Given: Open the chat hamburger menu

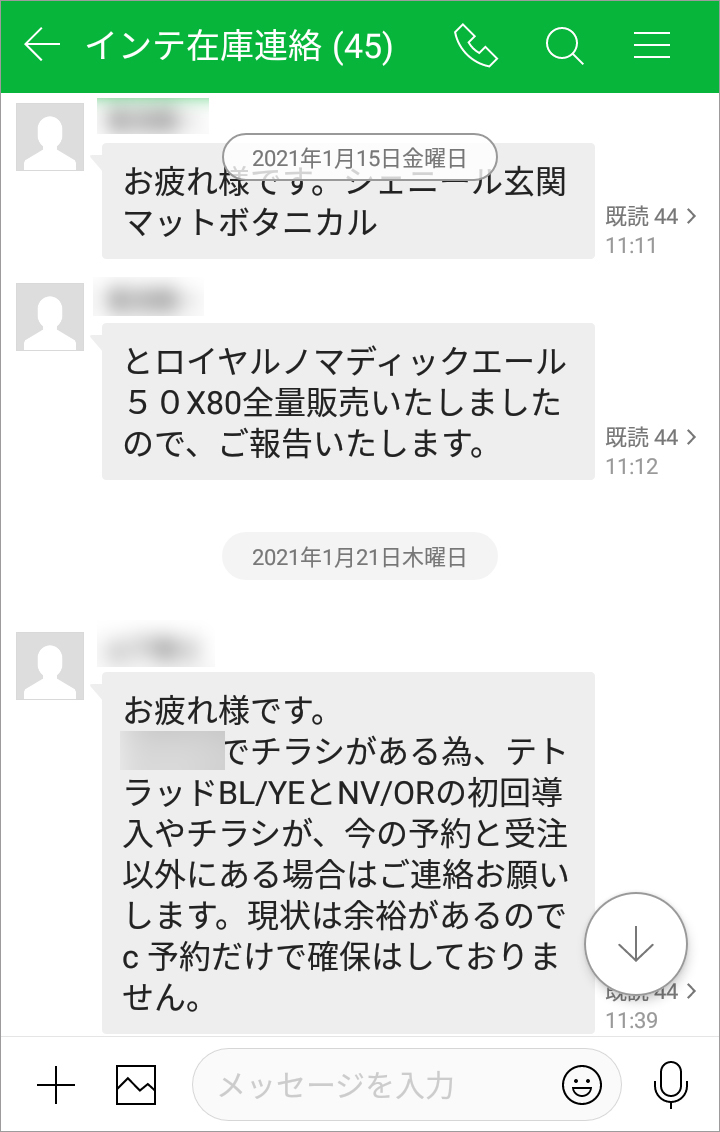Looking at the screenshot, I should [x=651, y=46].
